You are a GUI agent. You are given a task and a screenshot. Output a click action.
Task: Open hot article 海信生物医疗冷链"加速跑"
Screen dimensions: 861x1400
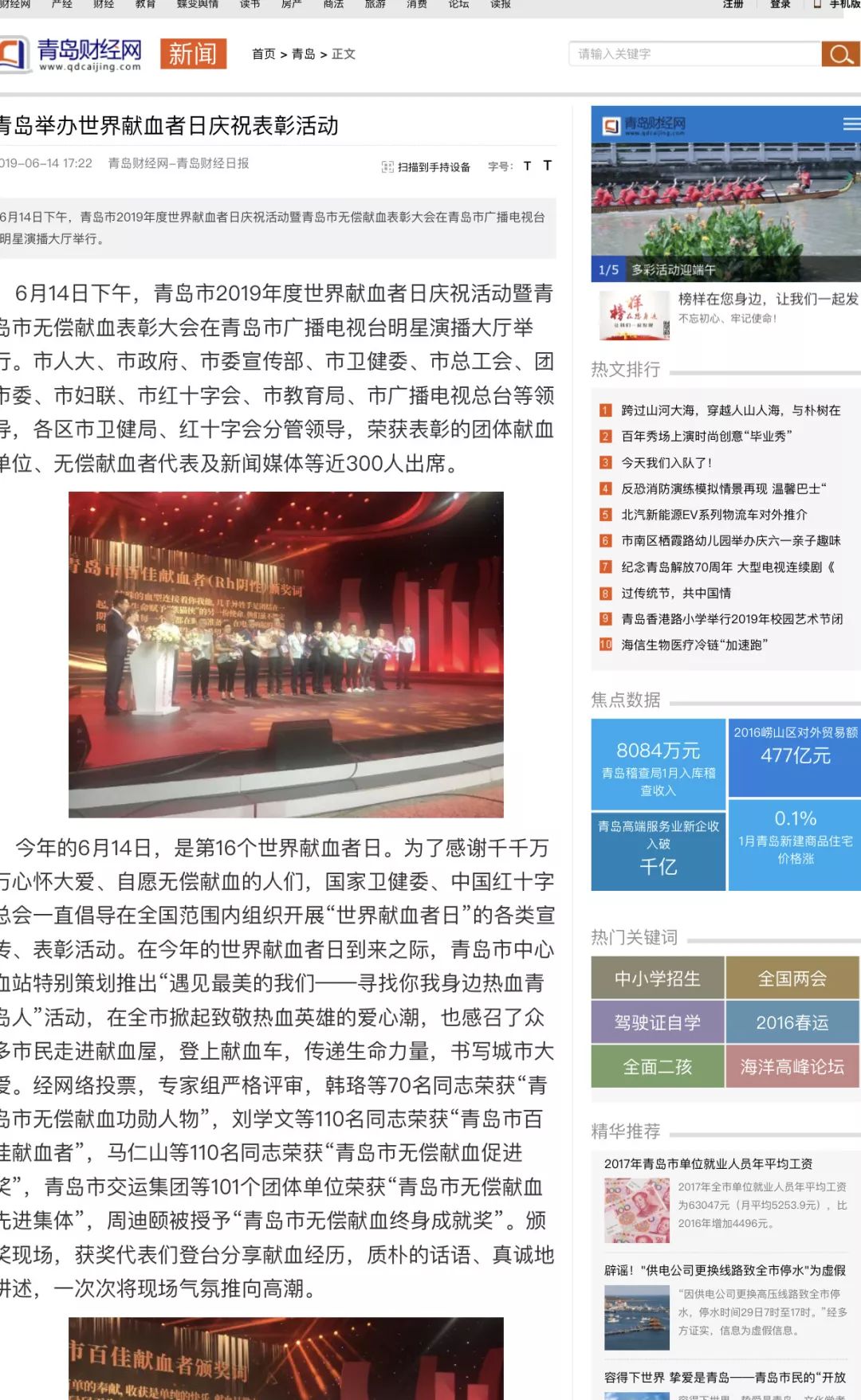click(x=694, y=645)
